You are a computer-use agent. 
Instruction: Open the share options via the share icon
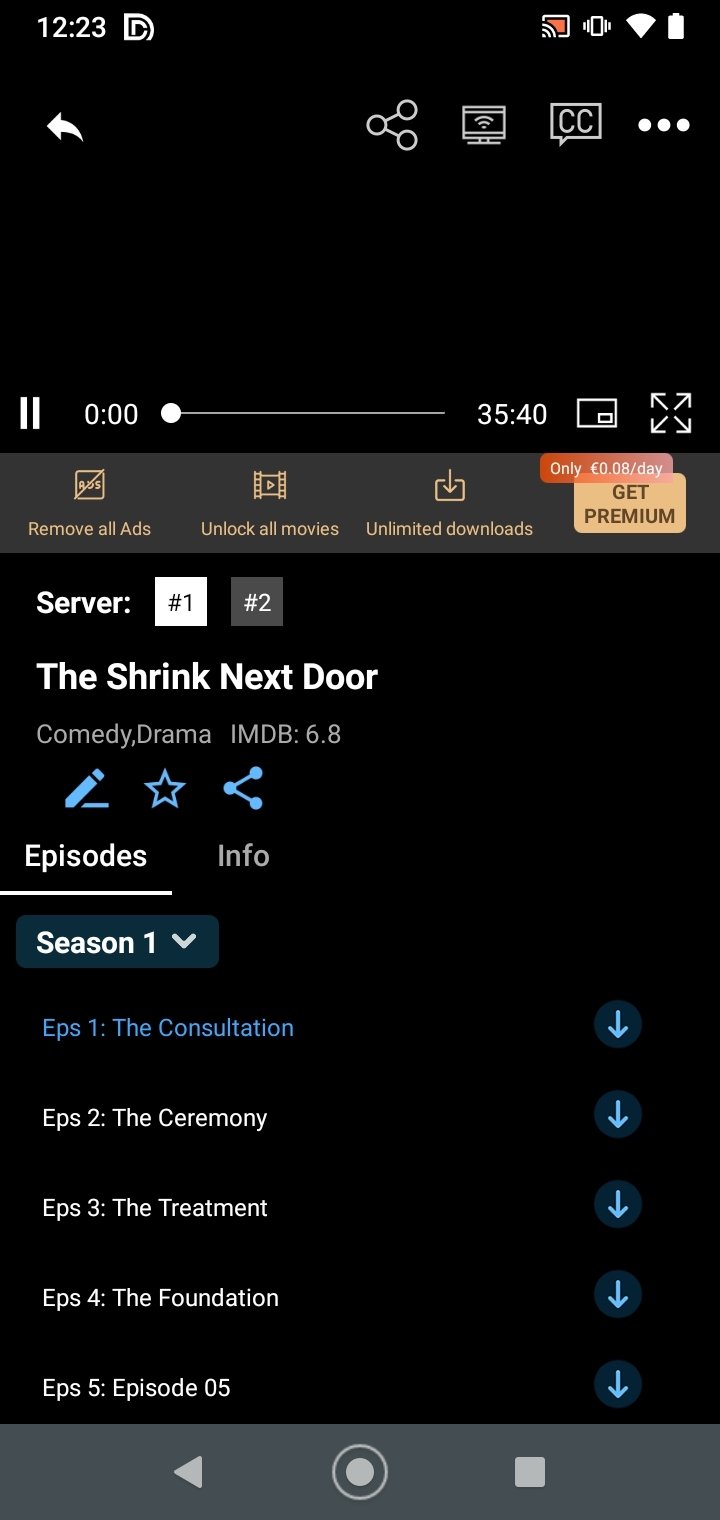(x=391, y=124)
